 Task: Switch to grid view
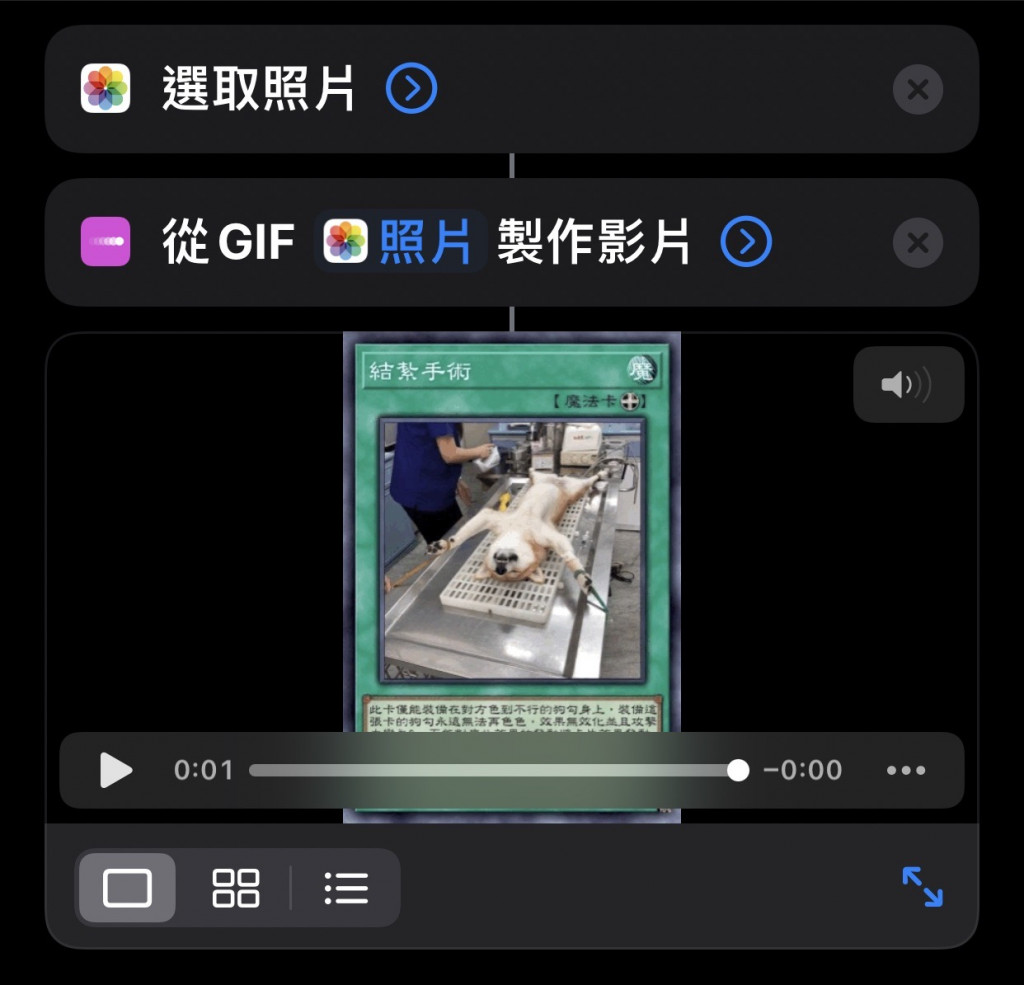point(236,888)
